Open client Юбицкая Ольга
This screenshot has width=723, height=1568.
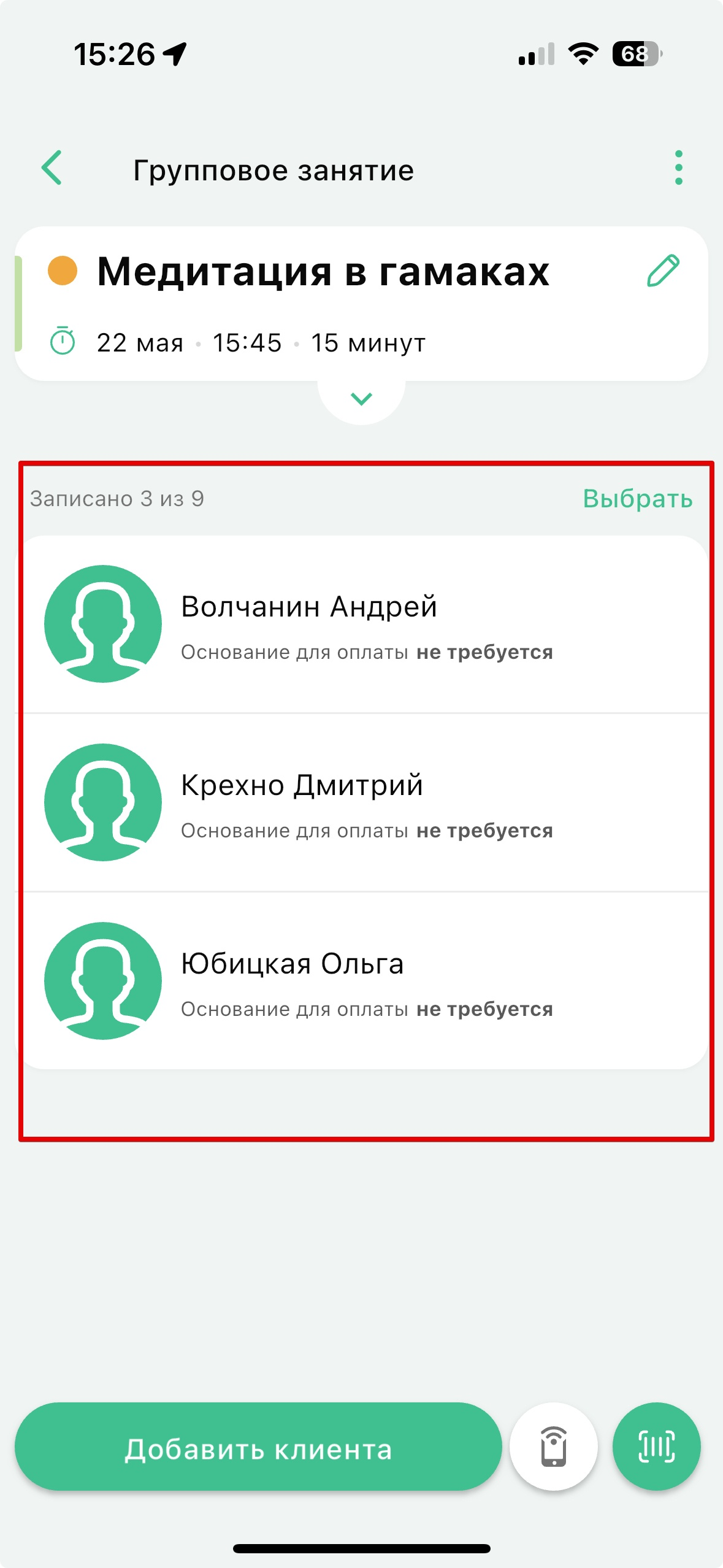362,982
